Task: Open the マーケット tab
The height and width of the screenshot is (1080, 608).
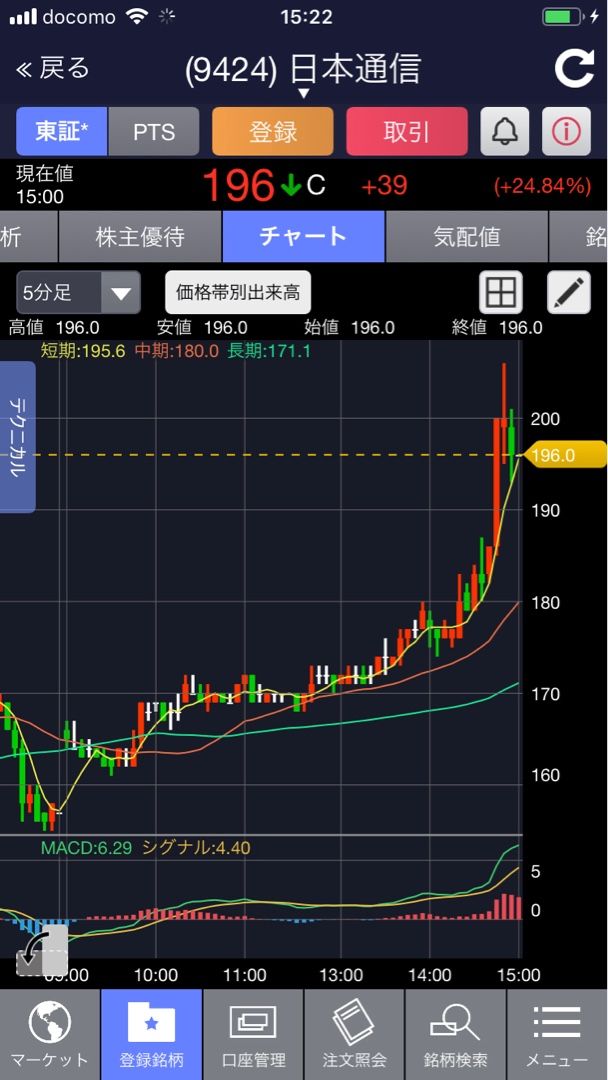Action: [50, 1035]
